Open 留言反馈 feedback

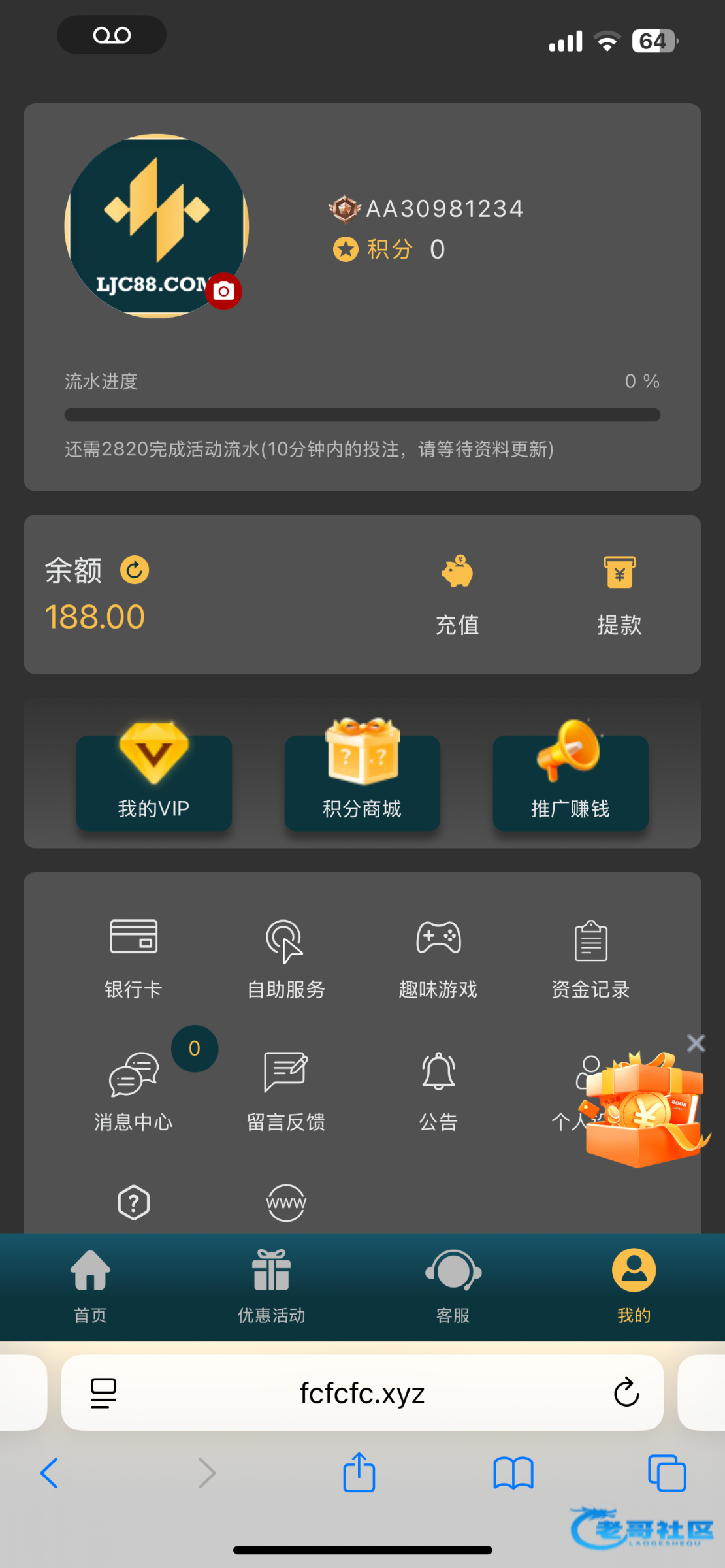285,1090
